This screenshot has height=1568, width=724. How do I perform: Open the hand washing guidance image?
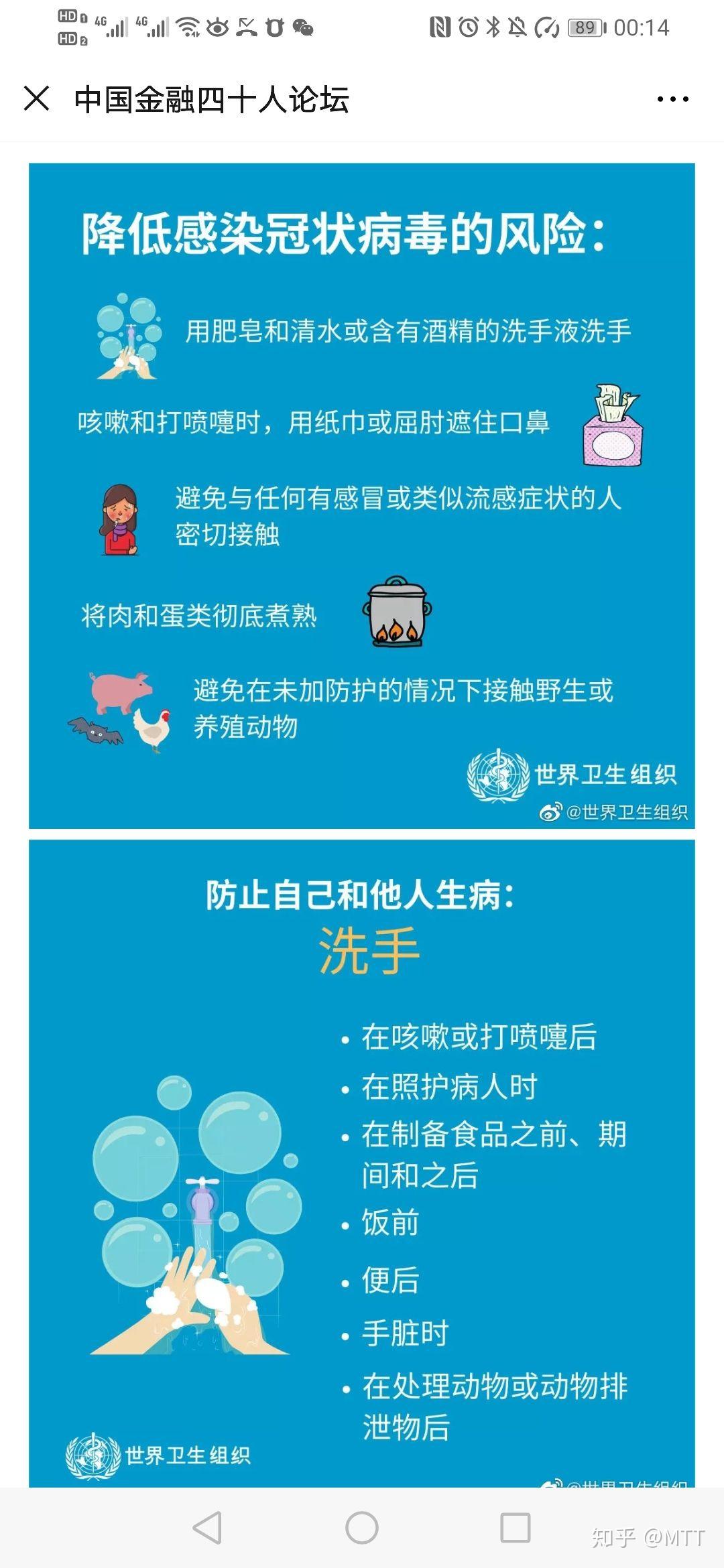(x=362, y=1163)
